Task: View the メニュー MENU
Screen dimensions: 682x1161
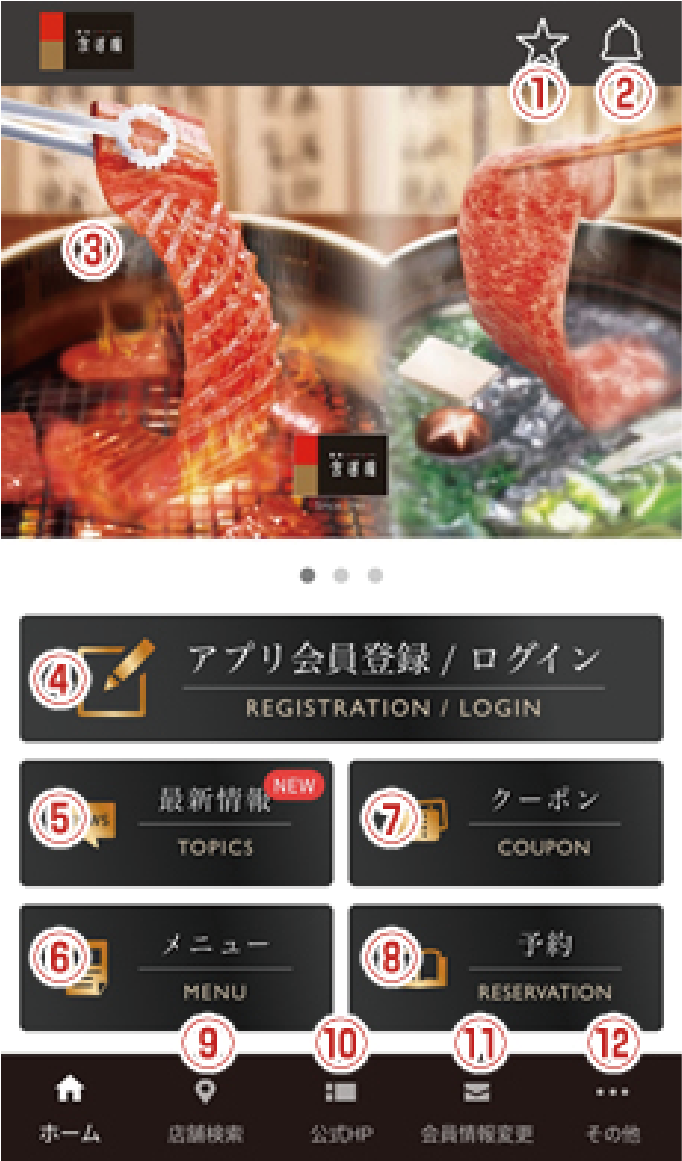Action: (x=176, y=967)
